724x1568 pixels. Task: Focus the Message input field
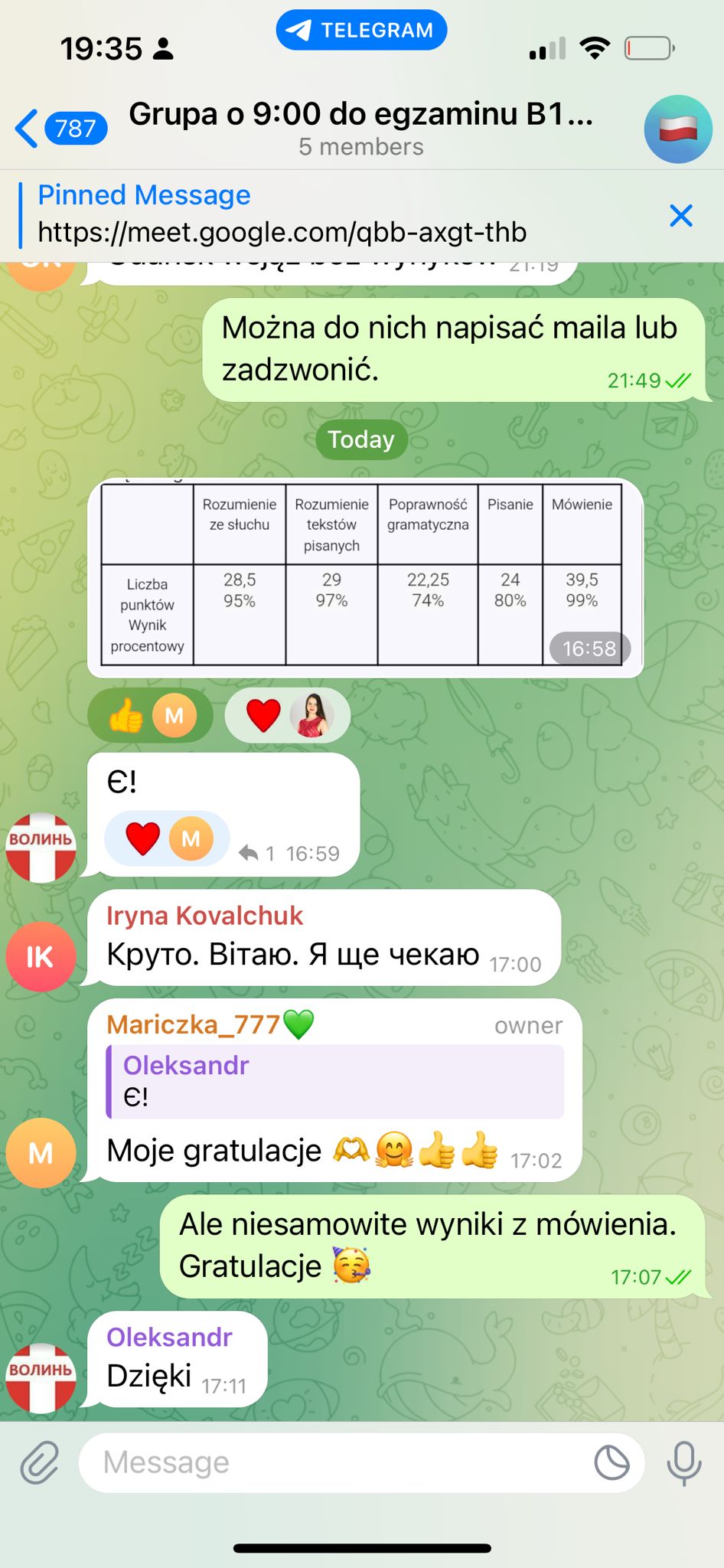point(337,1462)
